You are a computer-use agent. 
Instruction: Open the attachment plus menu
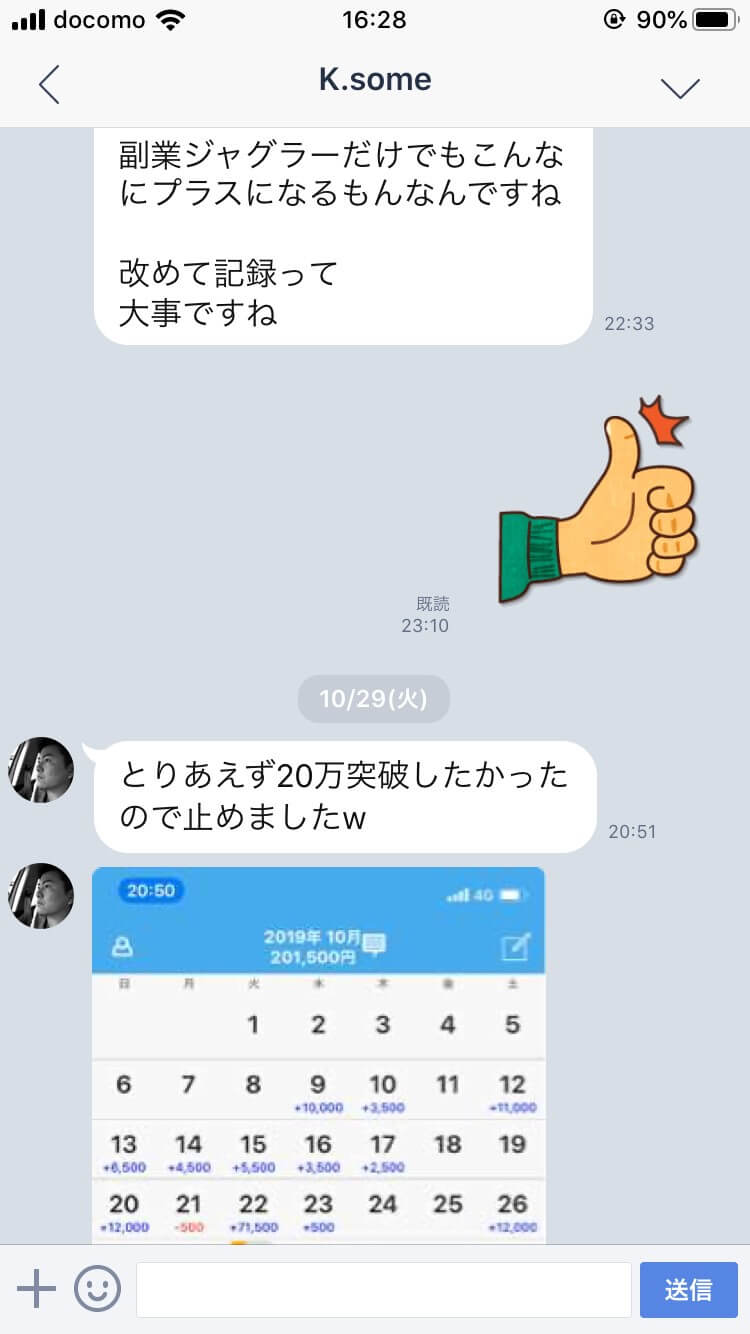tap(37, 1289)
